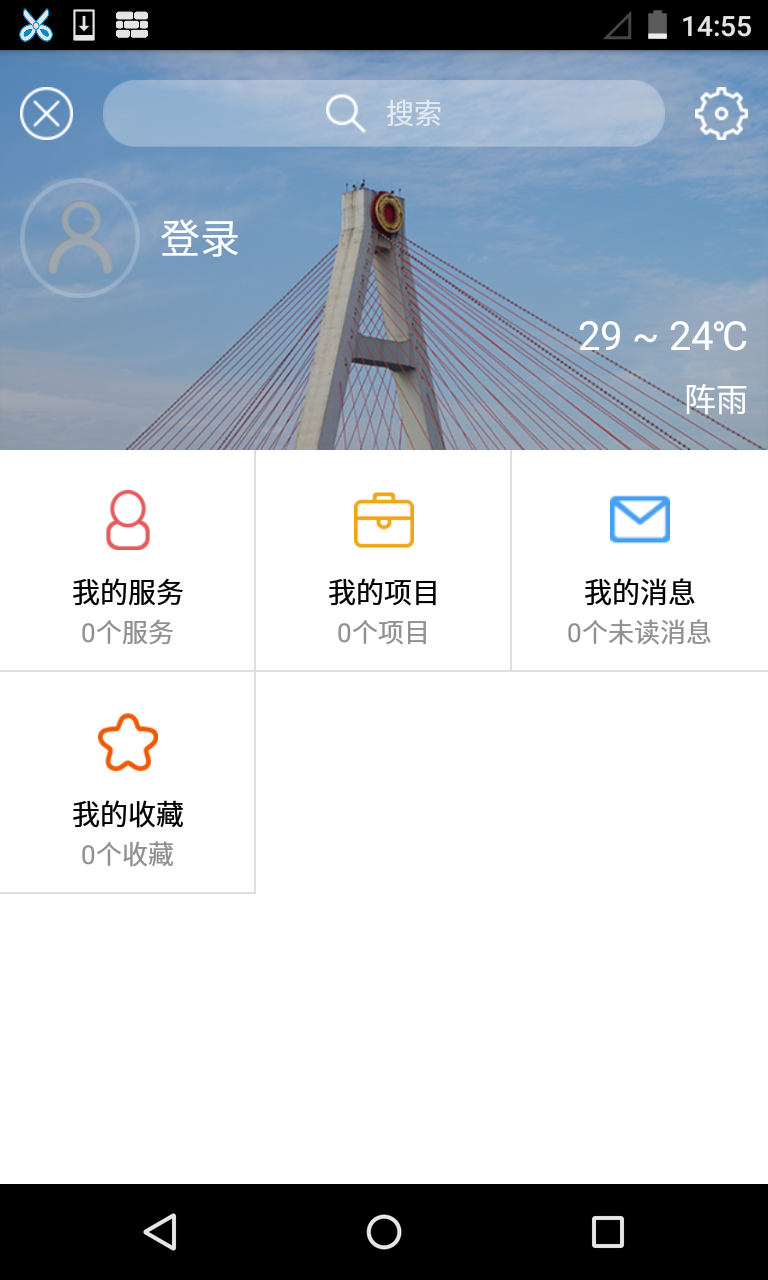Open 我的收藏 favorites tile
The image size is (768, 1280).
[x=127, y=783]
